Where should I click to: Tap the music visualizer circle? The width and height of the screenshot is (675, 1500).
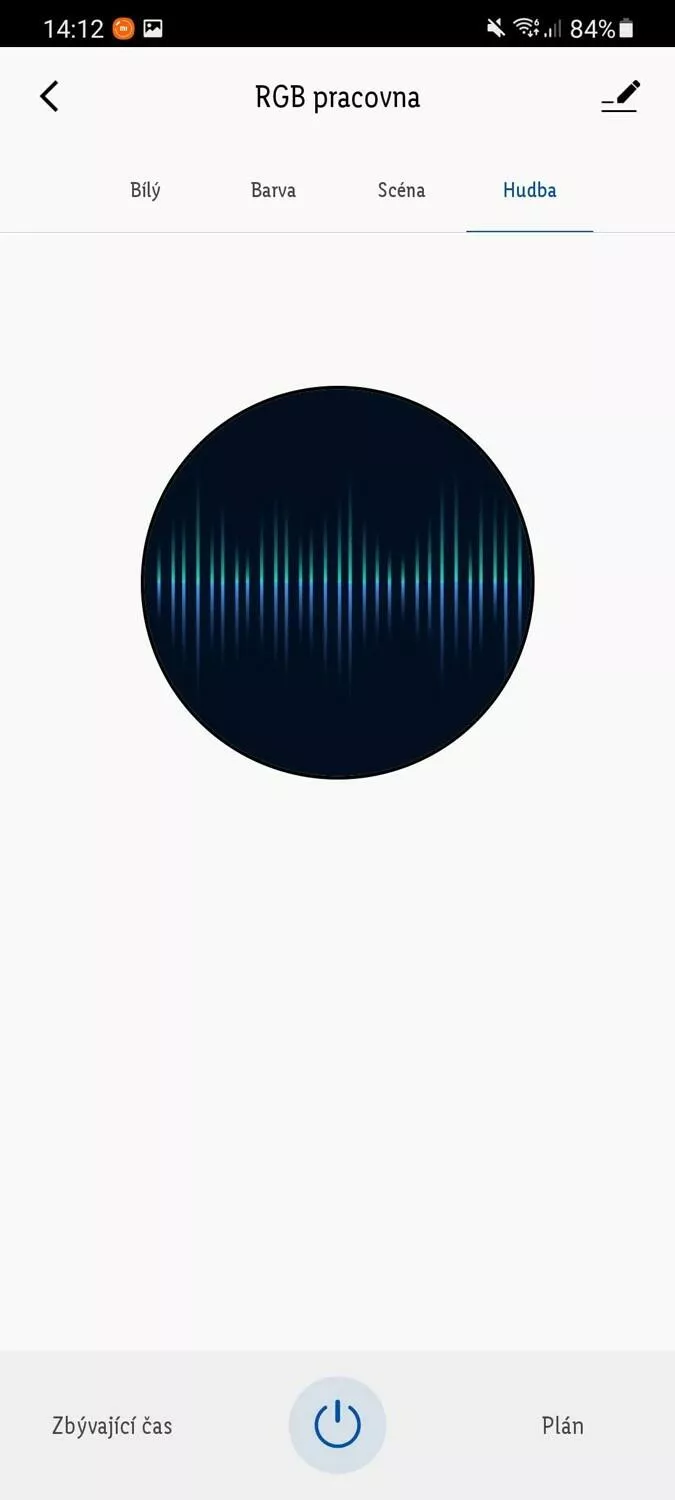click(338, 582)
